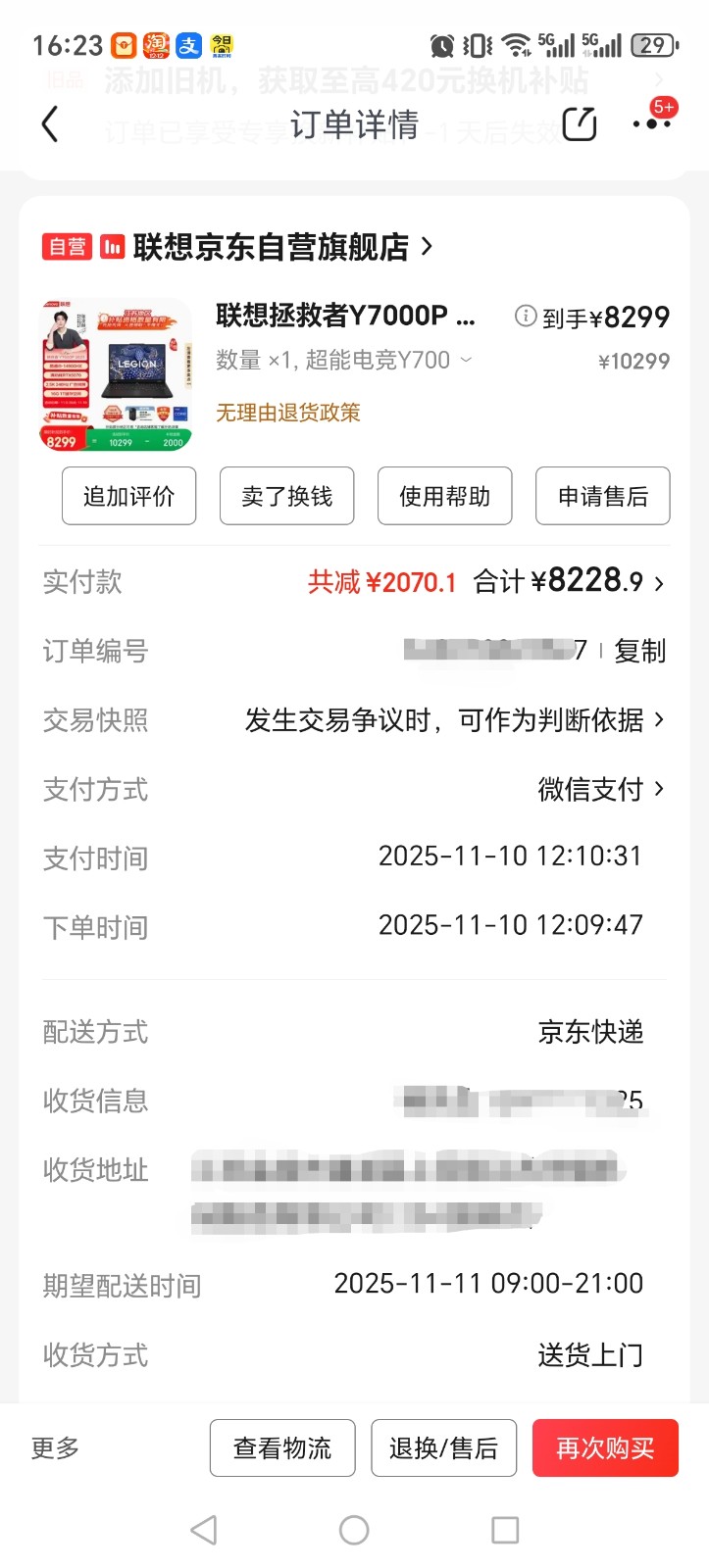Tap the info icon beside 到手价¥8299
709x1568 pixels.
pyautogui.click(x=527, y=316)
